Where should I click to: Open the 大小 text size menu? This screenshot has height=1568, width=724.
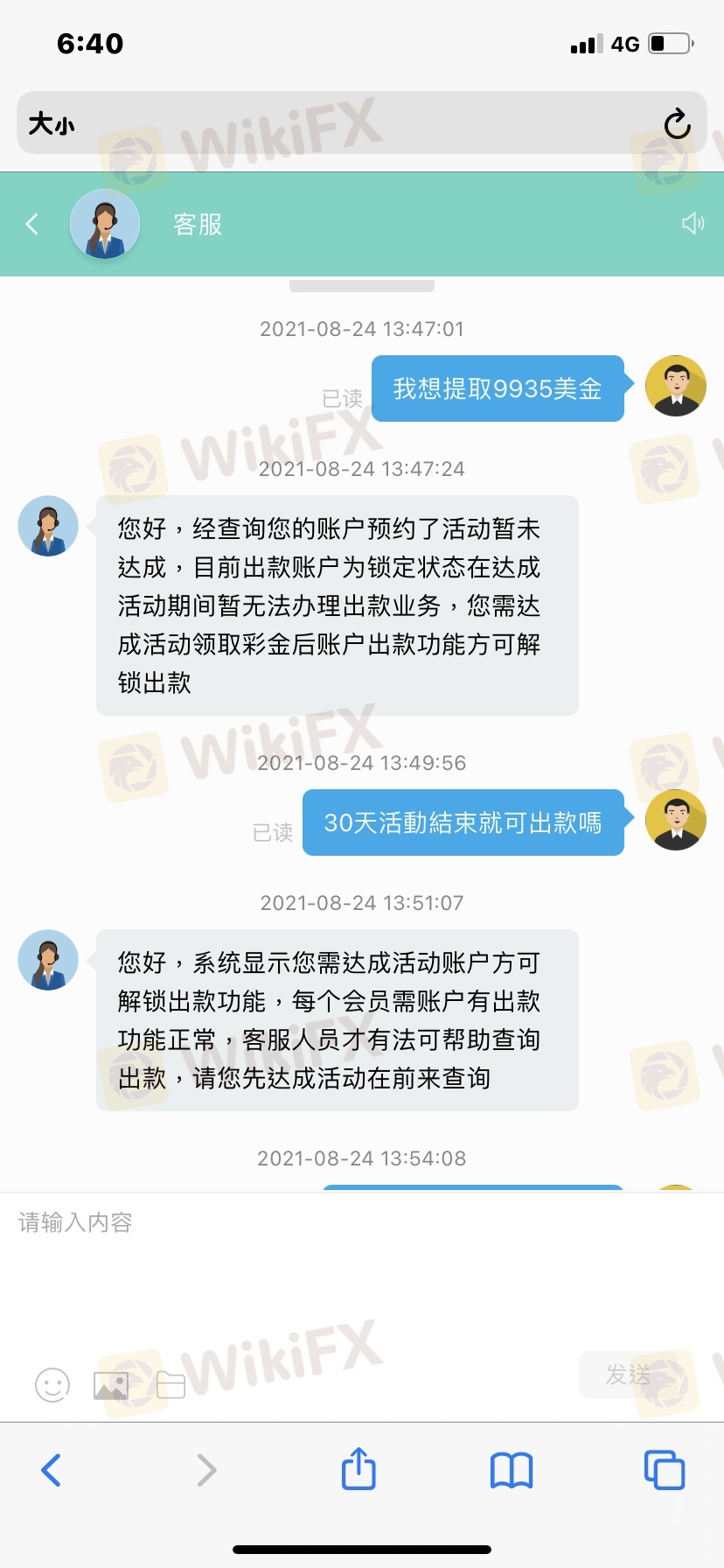(52, 123)
